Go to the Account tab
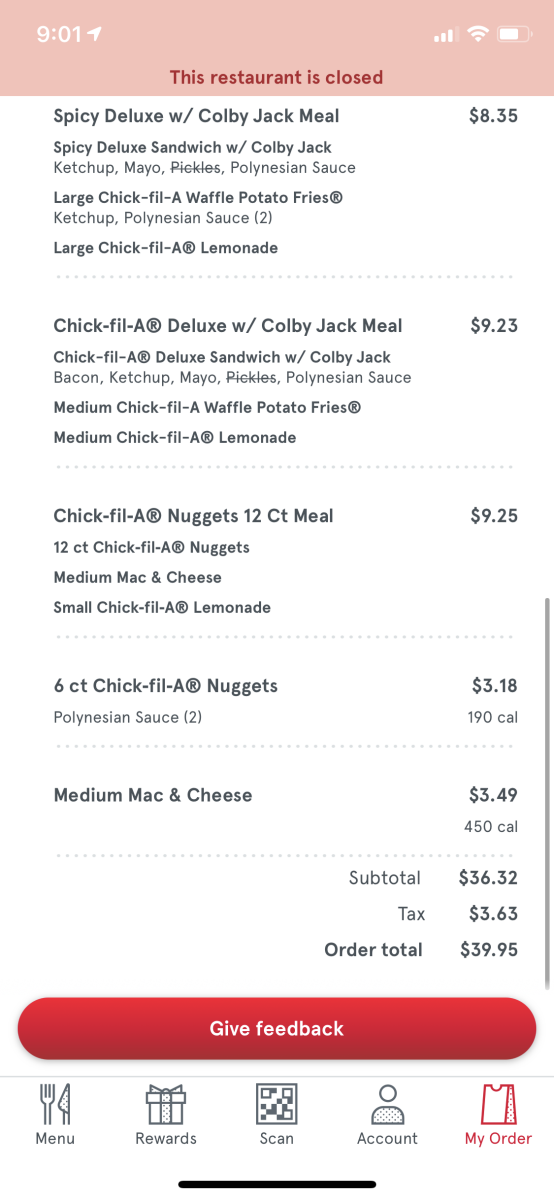This screenshot has width=554, height=1200. (388, 1114)
